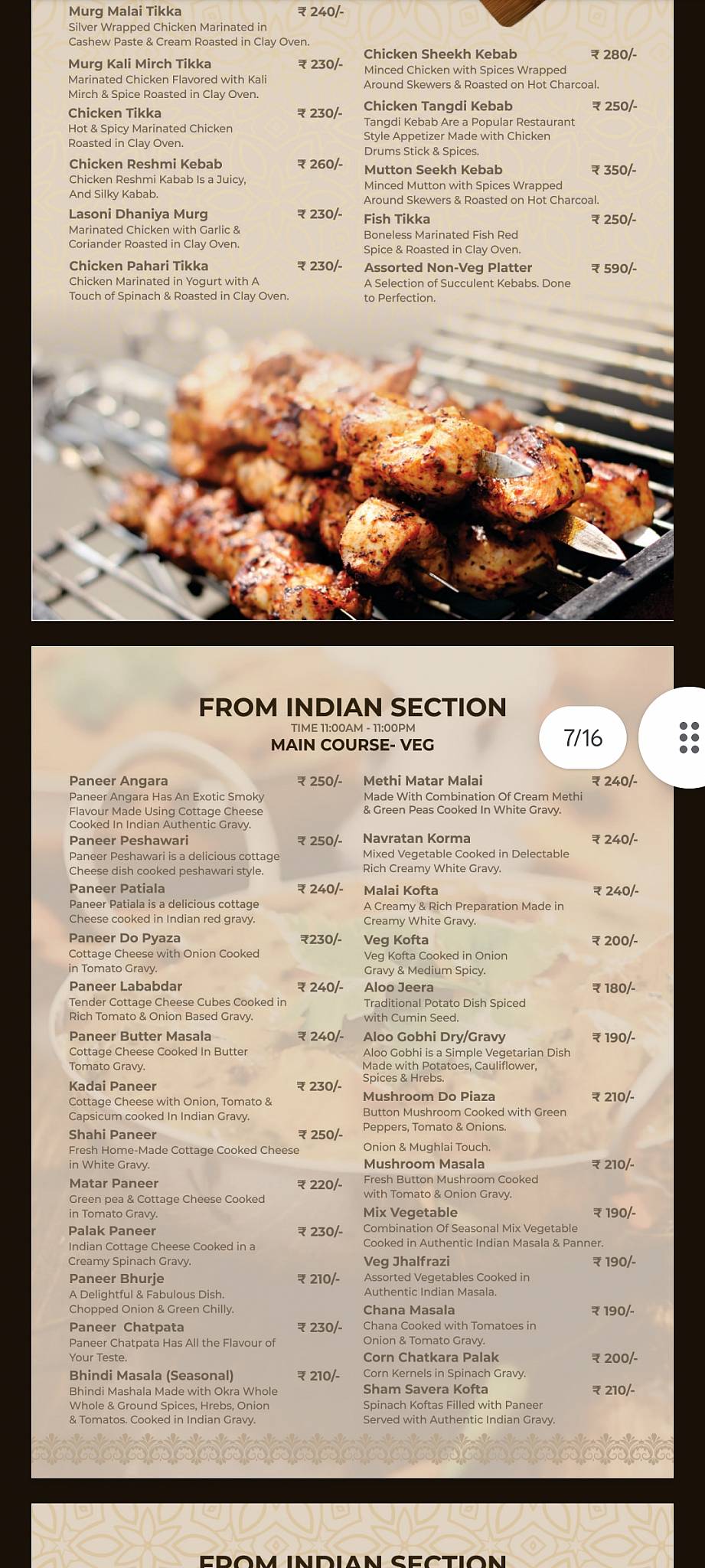
Task: Open the Assorted Non-Veg Platter item
Action: click(447, 268)
